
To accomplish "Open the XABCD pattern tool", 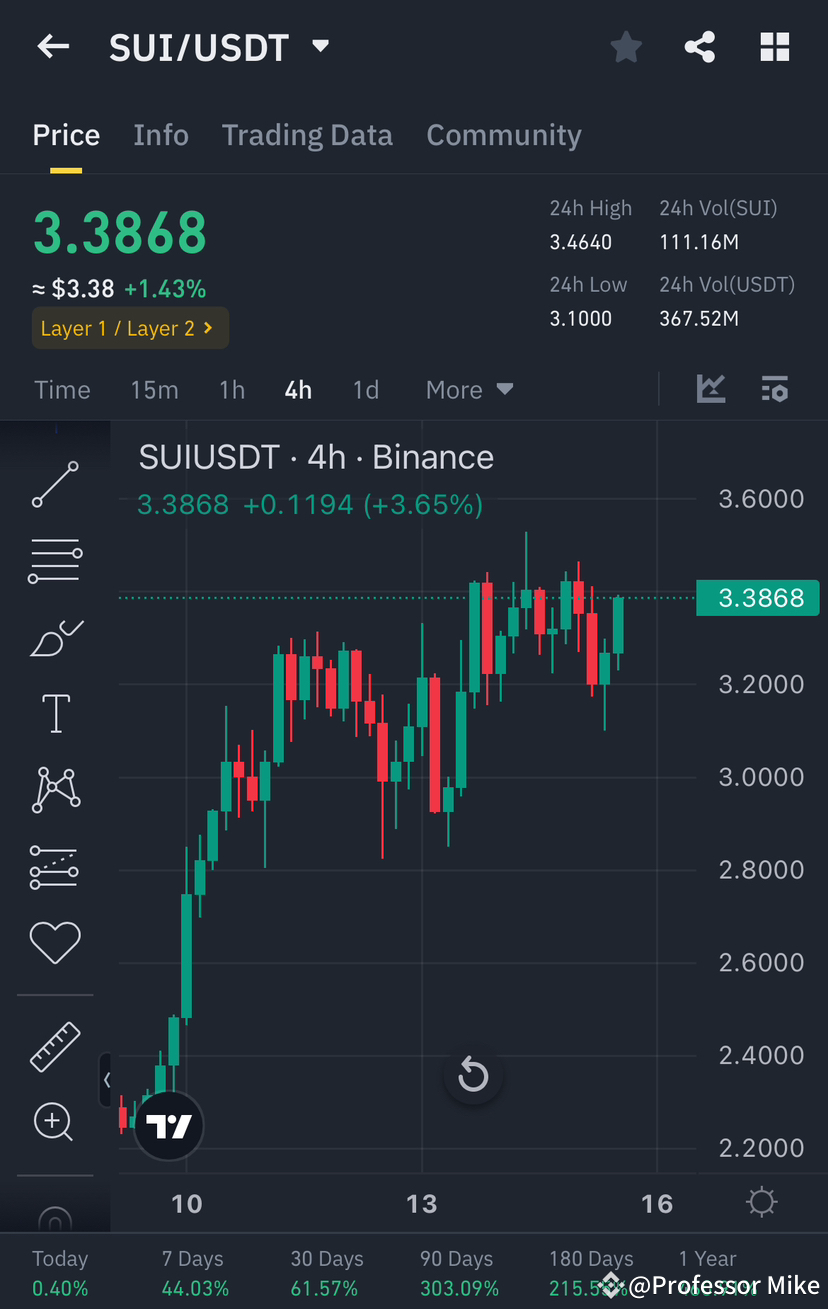I will pyautogui.click(x=55, y=790).
